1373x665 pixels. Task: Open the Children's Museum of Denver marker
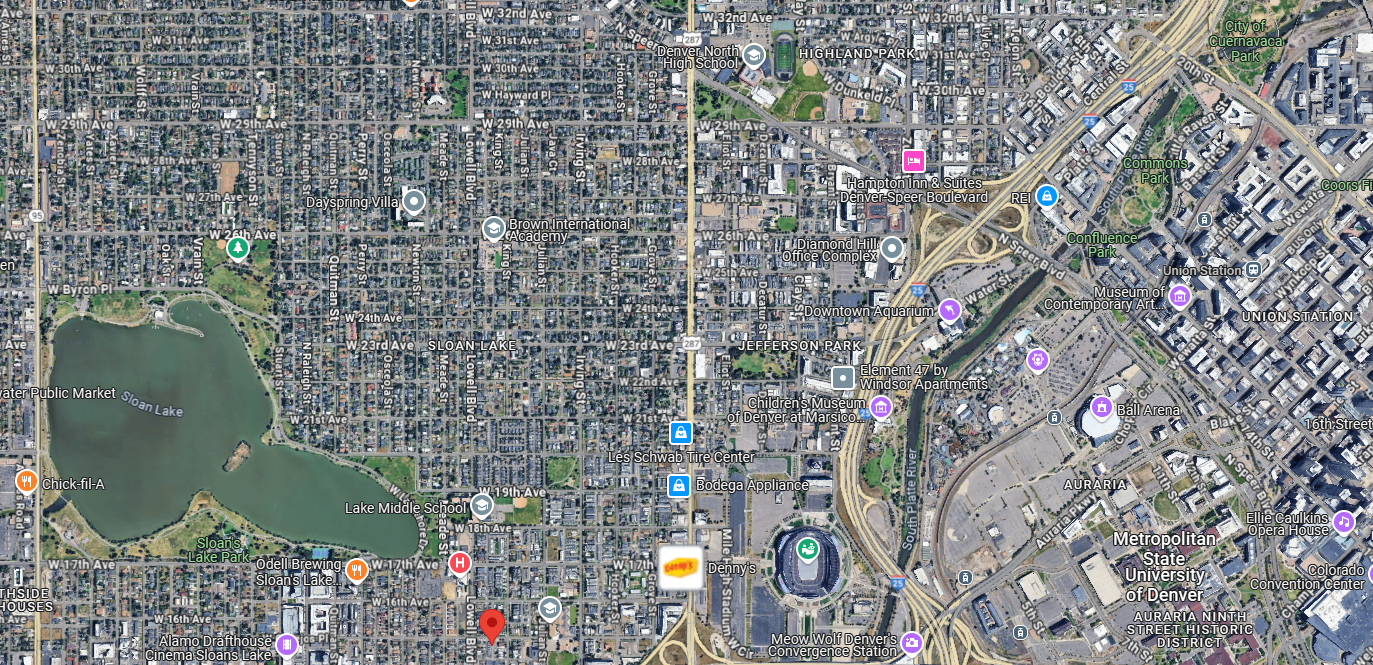[881, 406]
